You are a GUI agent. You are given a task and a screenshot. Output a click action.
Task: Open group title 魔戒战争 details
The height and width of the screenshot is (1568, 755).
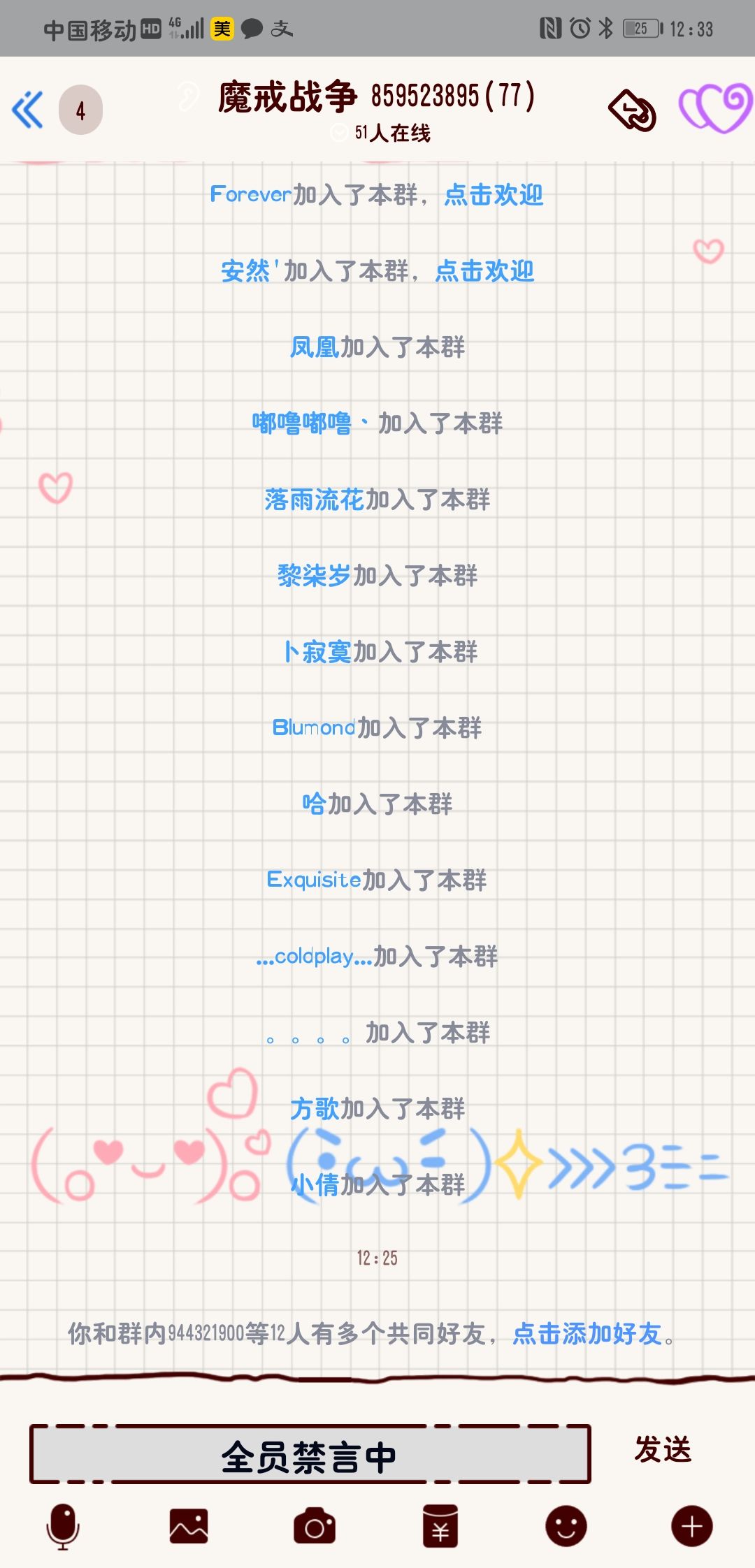tap(288, 96)
